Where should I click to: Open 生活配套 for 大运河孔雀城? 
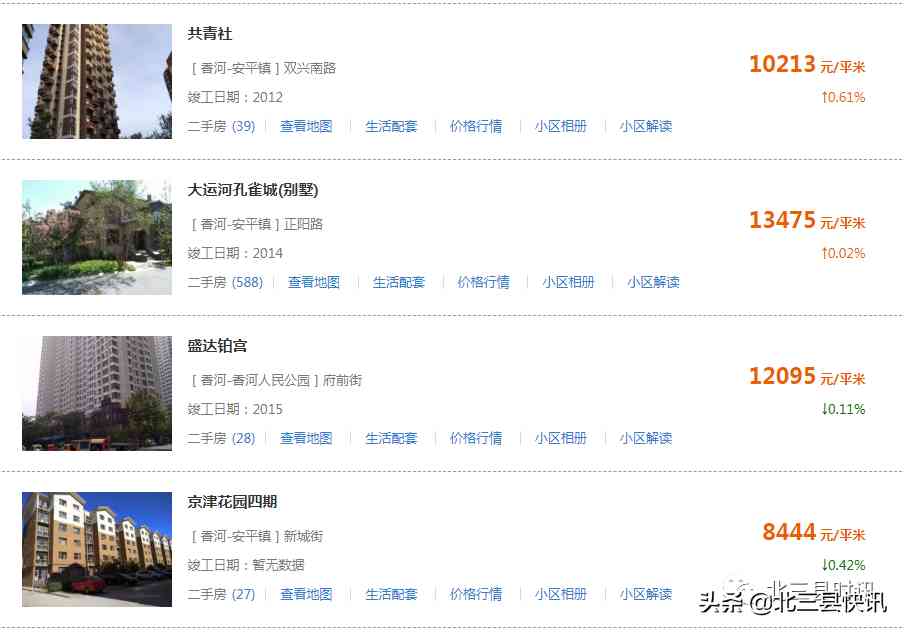[399, 283]
